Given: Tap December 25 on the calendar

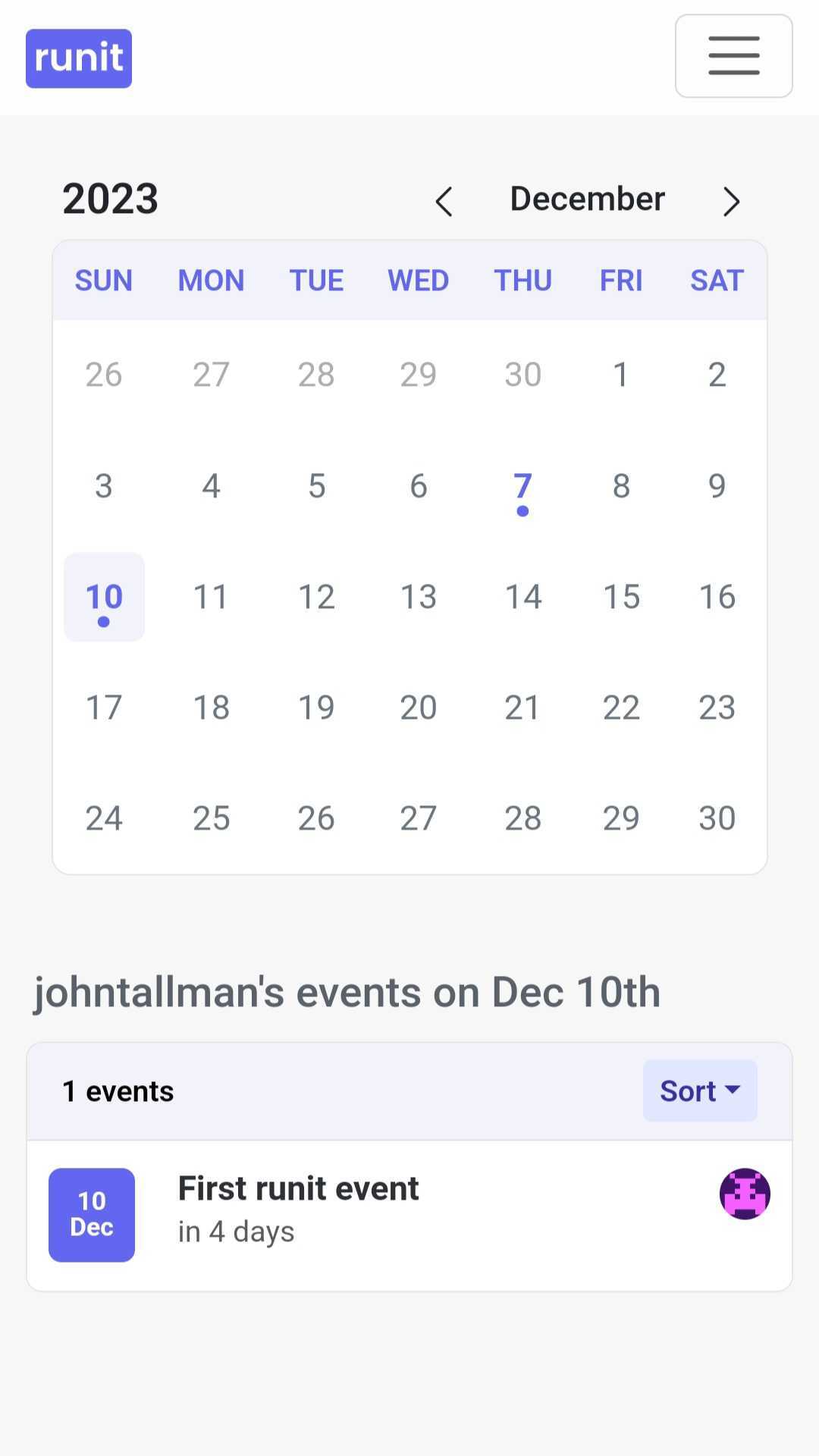Looking at the screenshot, I should coord(211,818).
